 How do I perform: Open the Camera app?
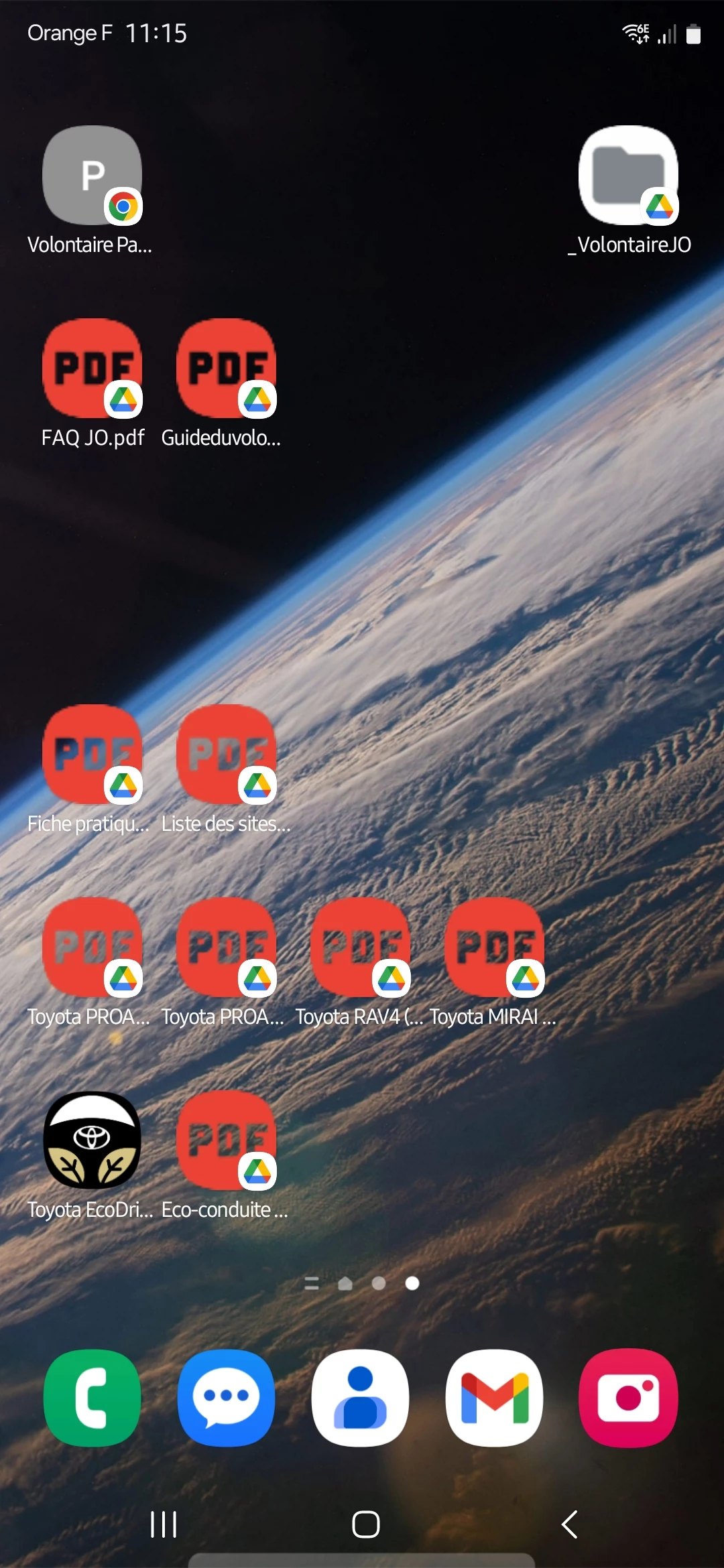pos(629,1398)
